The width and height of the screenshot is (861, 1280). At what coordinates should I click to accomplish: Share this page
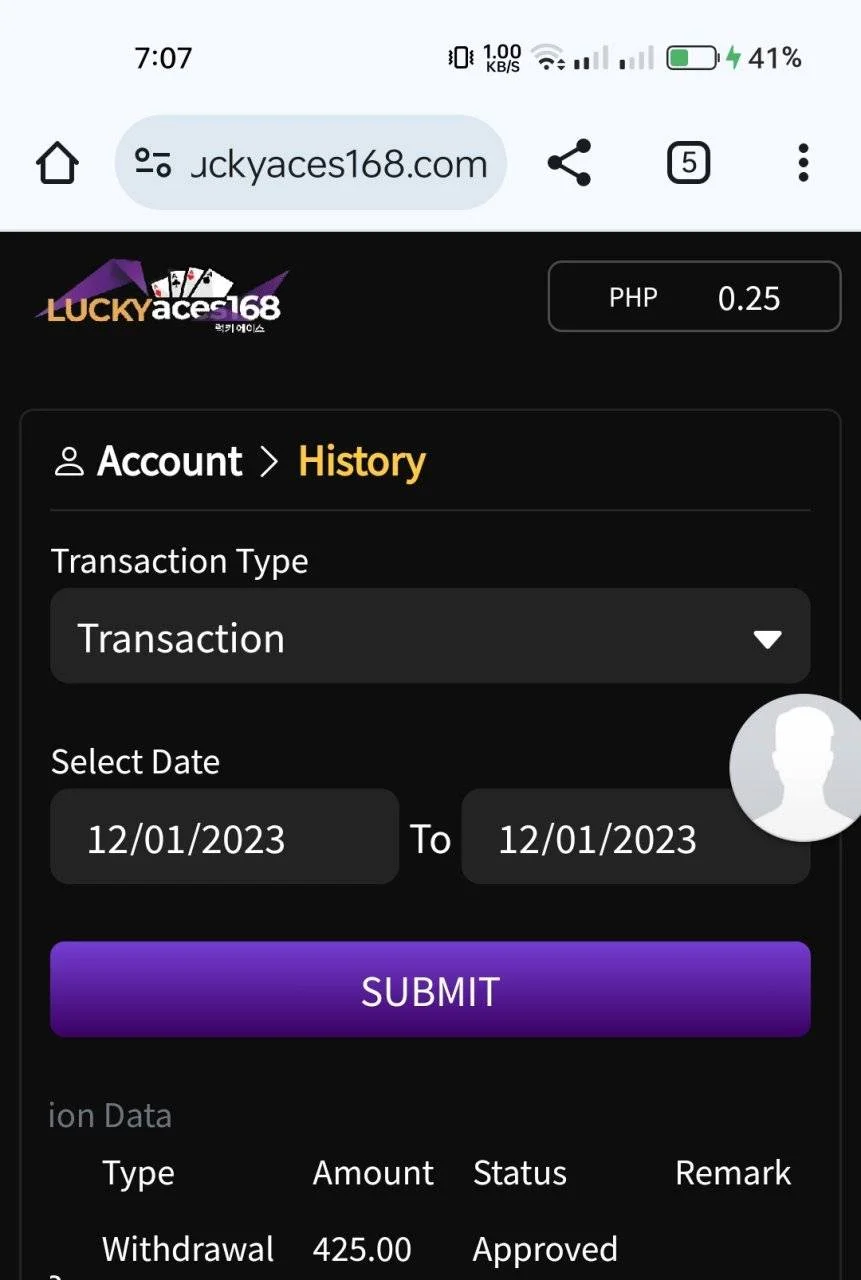click(x=569, y=163)
